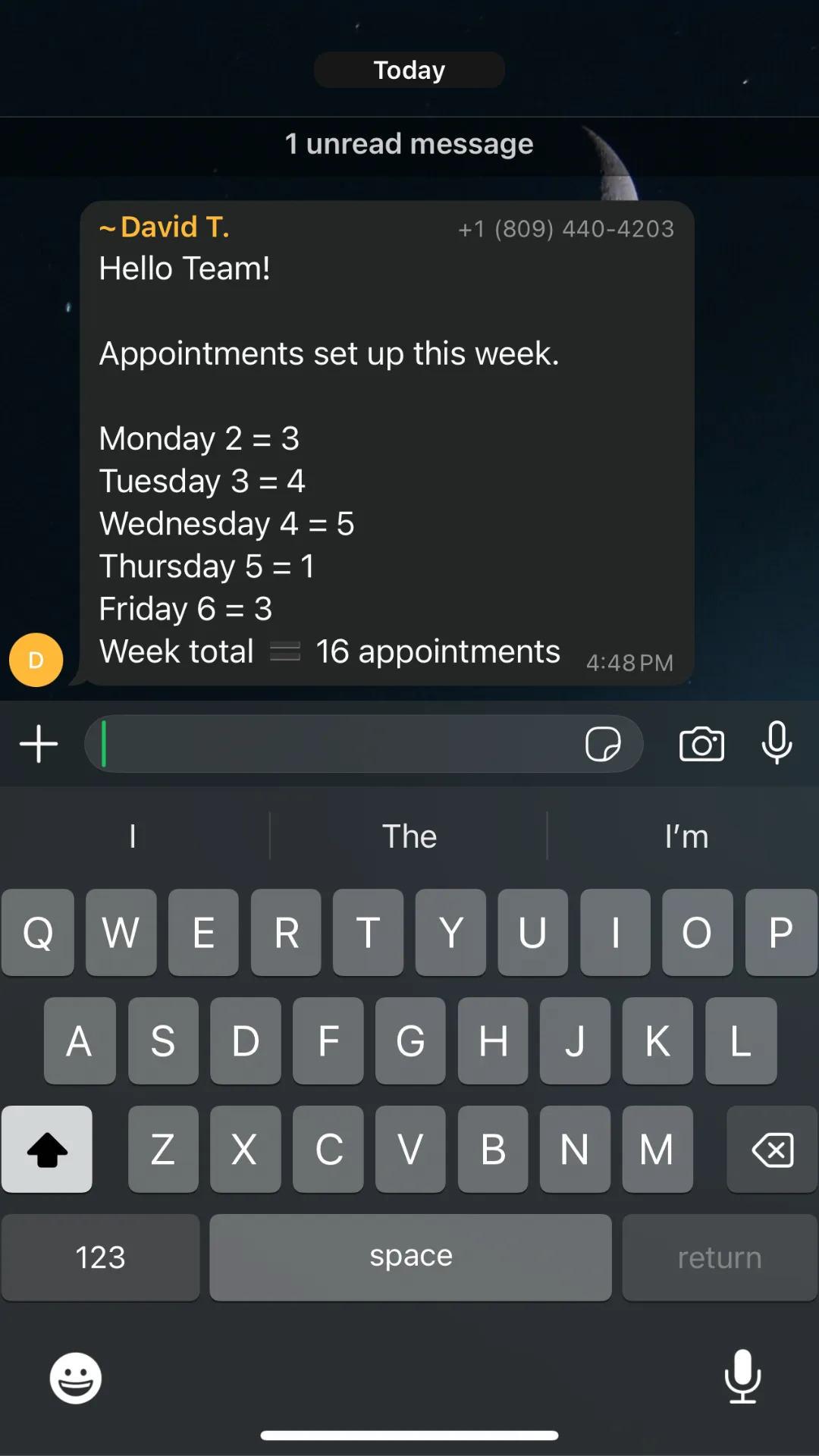Tap David T.'s phone number in message
The image size is (819, 1456).
pos(566,229)
